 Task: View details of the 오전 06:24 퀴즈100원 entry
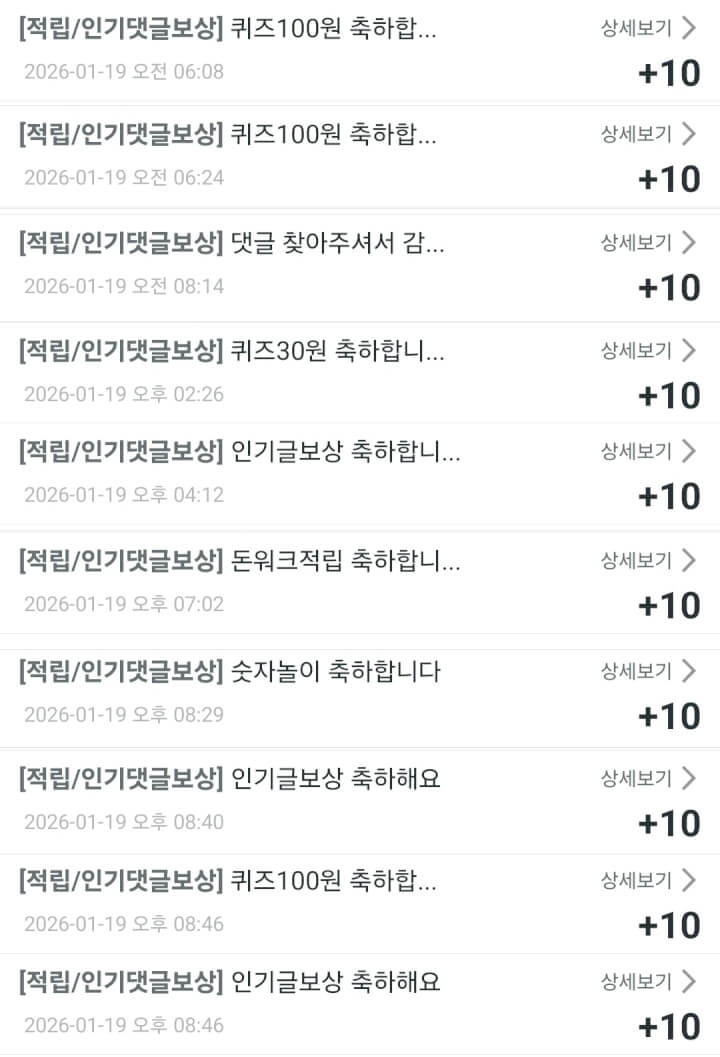[648, 133]
